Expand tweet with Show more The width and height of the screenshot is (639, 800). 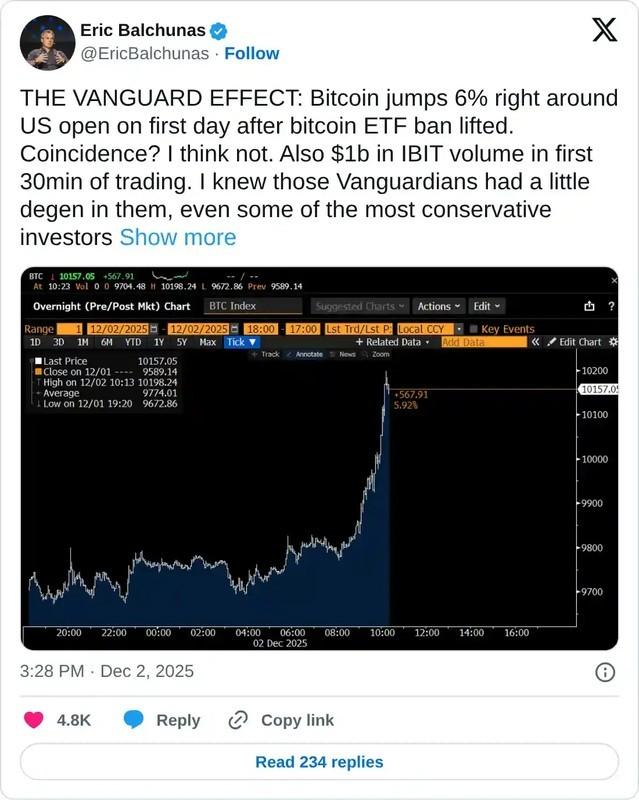pyautogui.click(x=178, y=237)
